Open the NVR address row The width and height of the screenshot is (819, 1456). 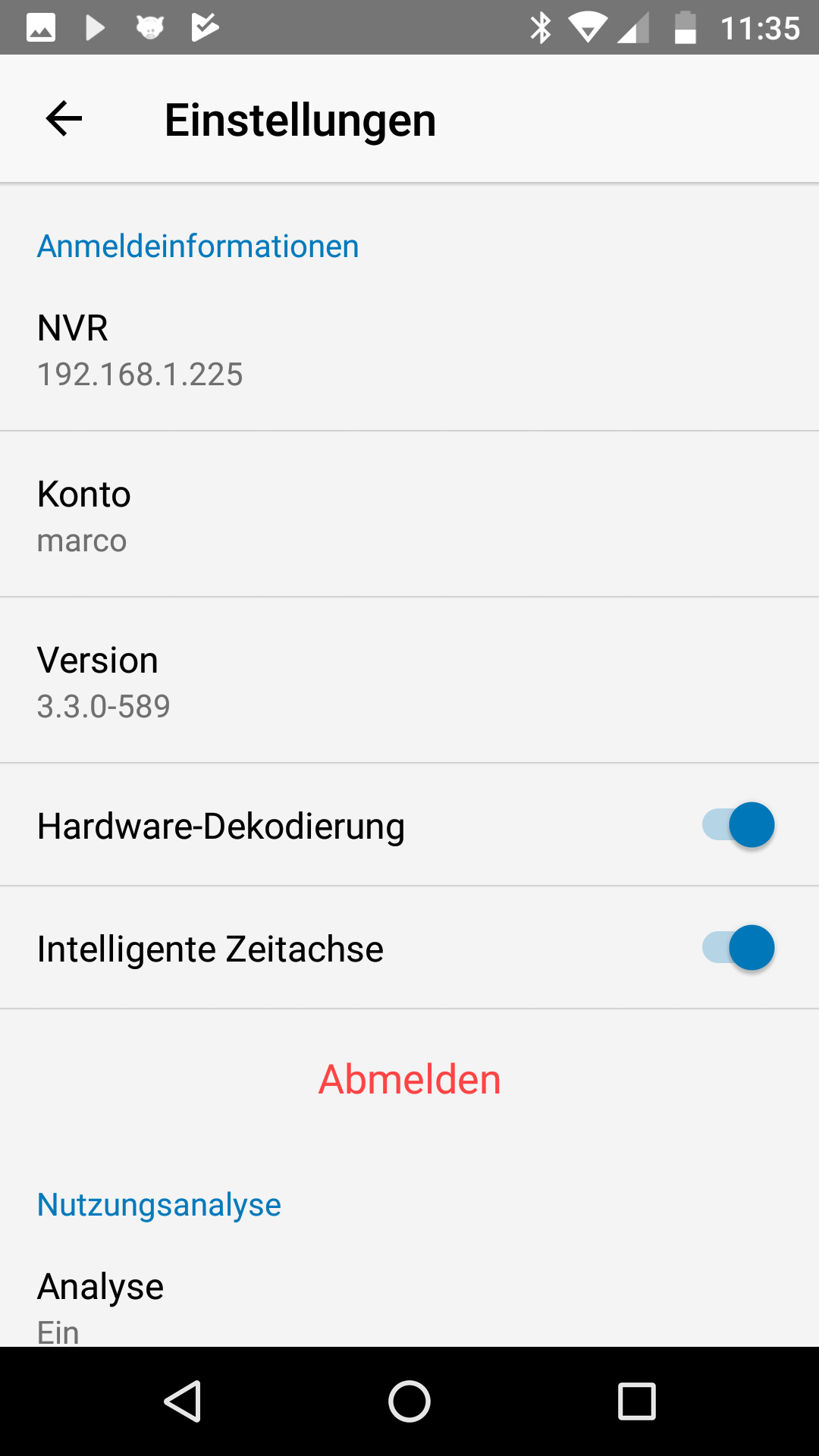coord(409,350)
